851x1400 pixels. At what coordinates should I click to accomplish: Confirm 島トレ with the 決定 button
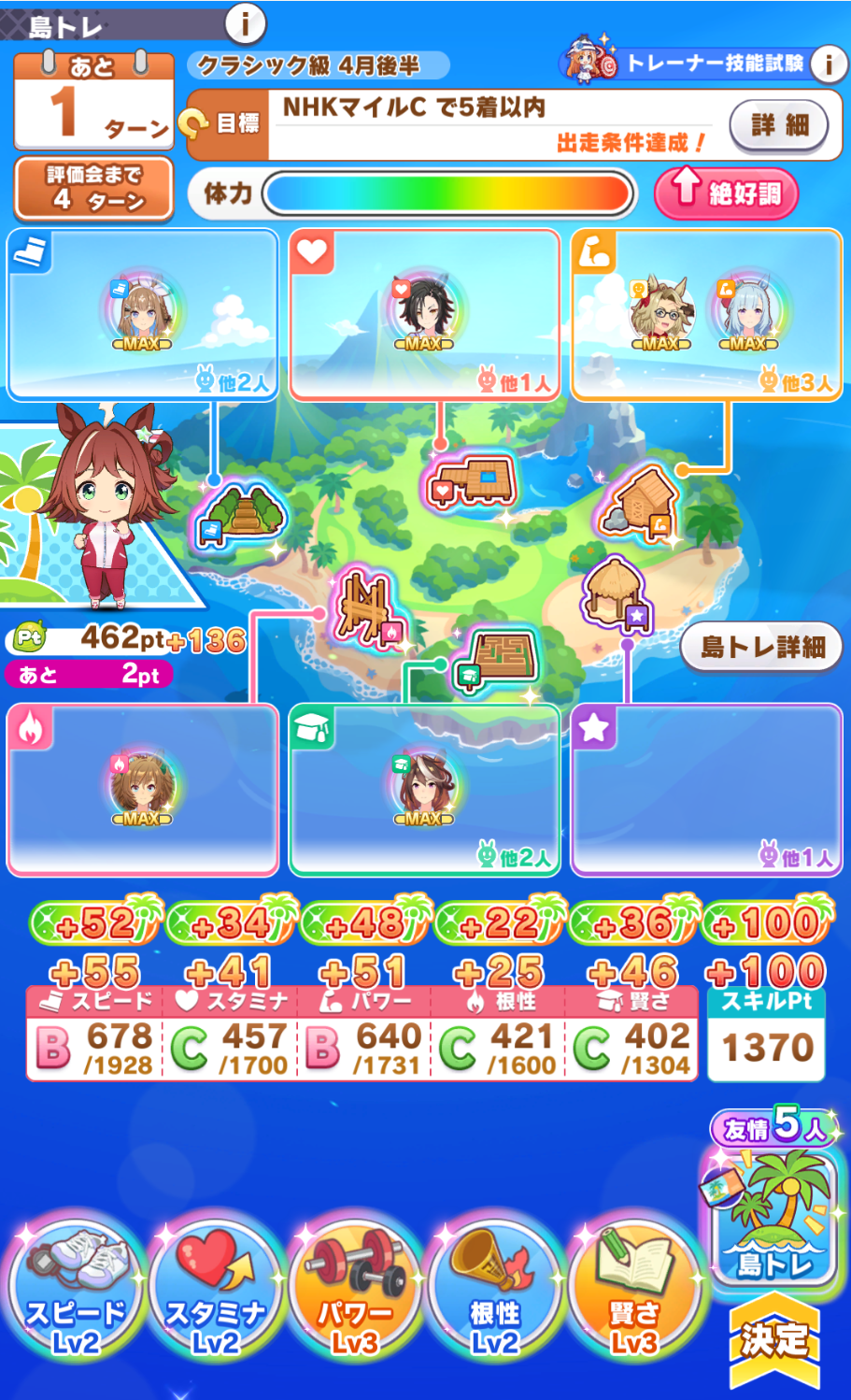coord(774,1339)
